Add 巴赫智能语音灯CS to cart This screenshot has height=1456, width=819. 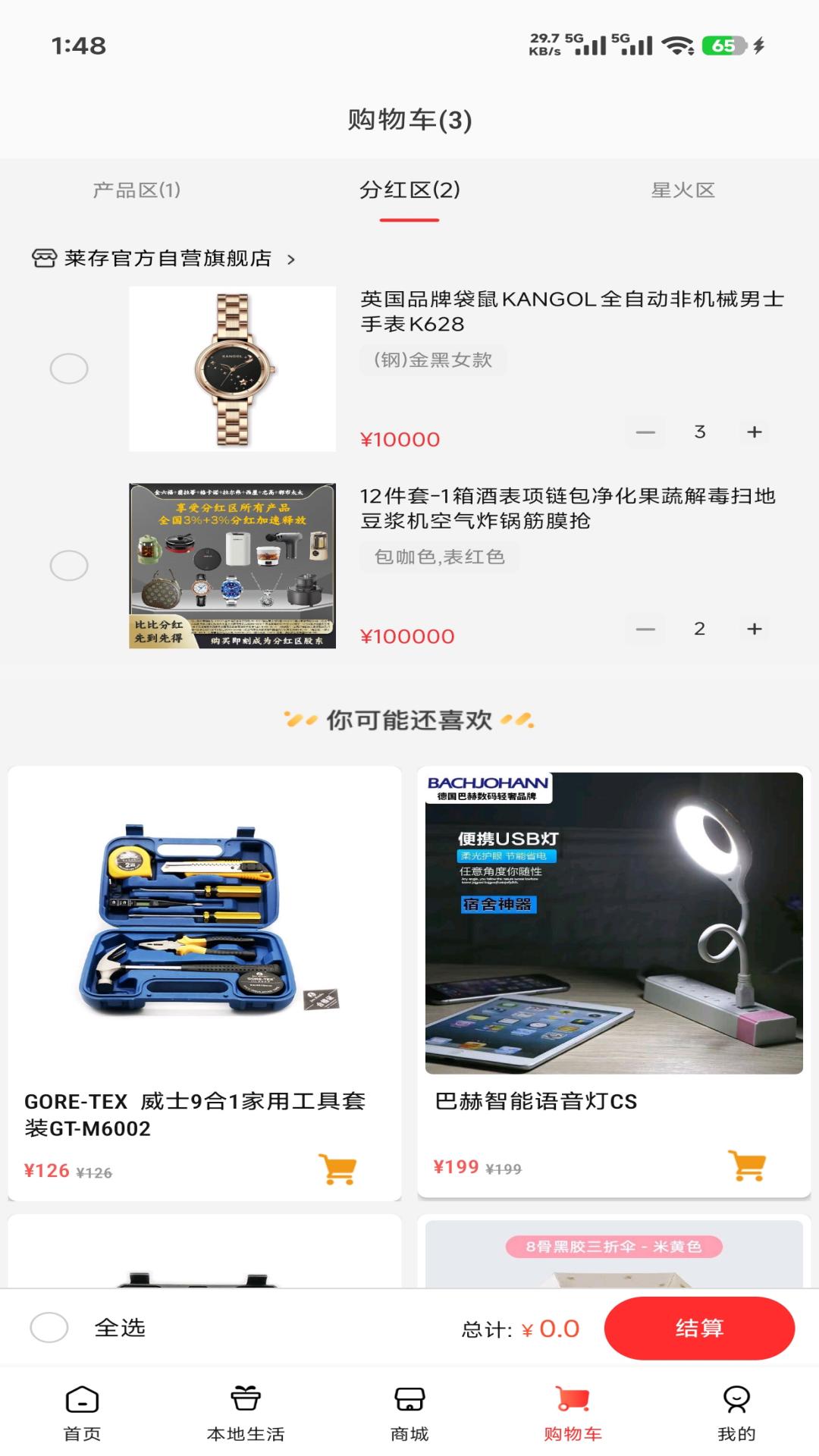[748, 1166]
